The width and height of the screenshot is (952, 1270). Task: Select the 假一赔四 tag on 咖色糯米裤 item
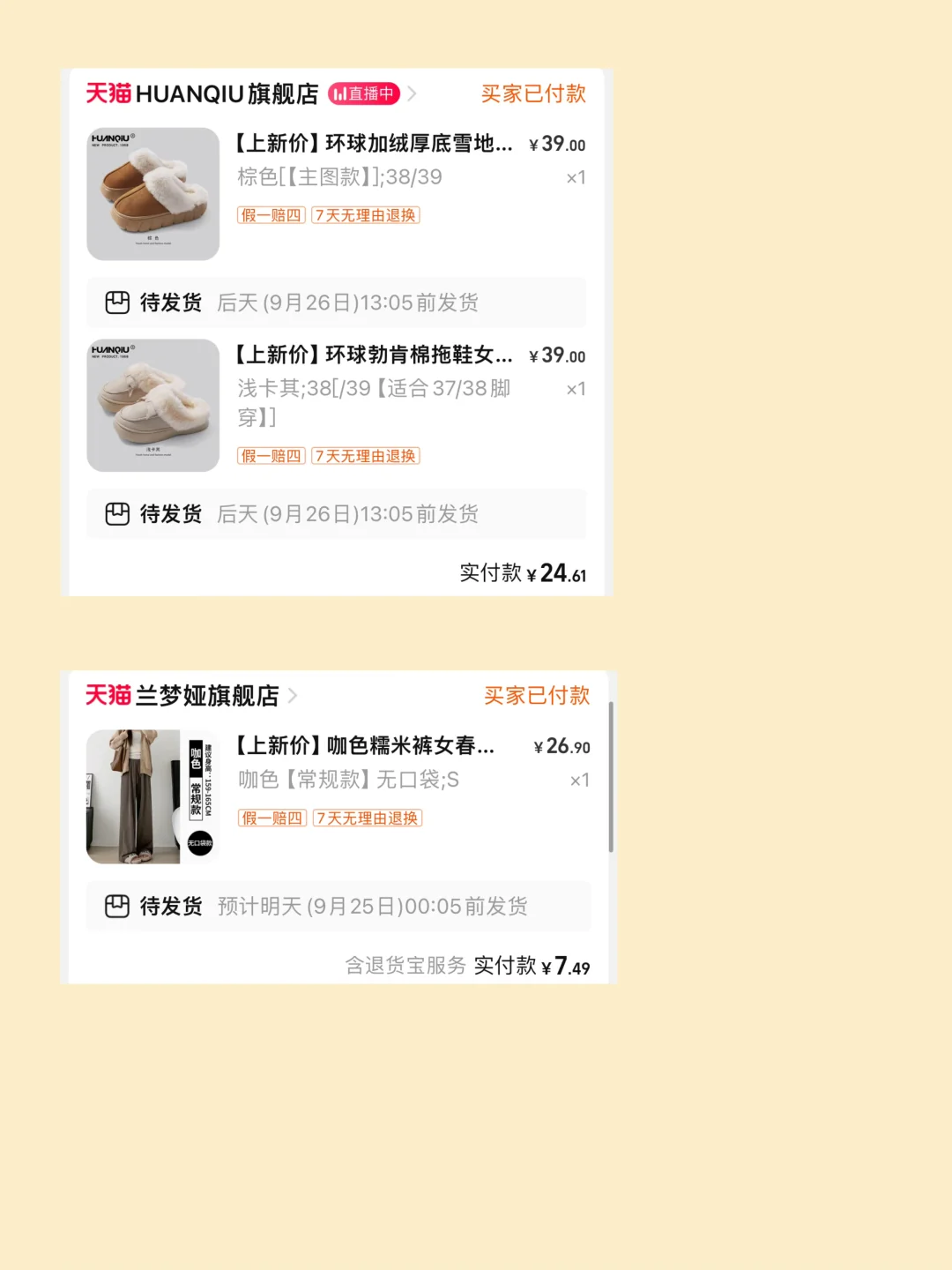(x=271, y=818)
